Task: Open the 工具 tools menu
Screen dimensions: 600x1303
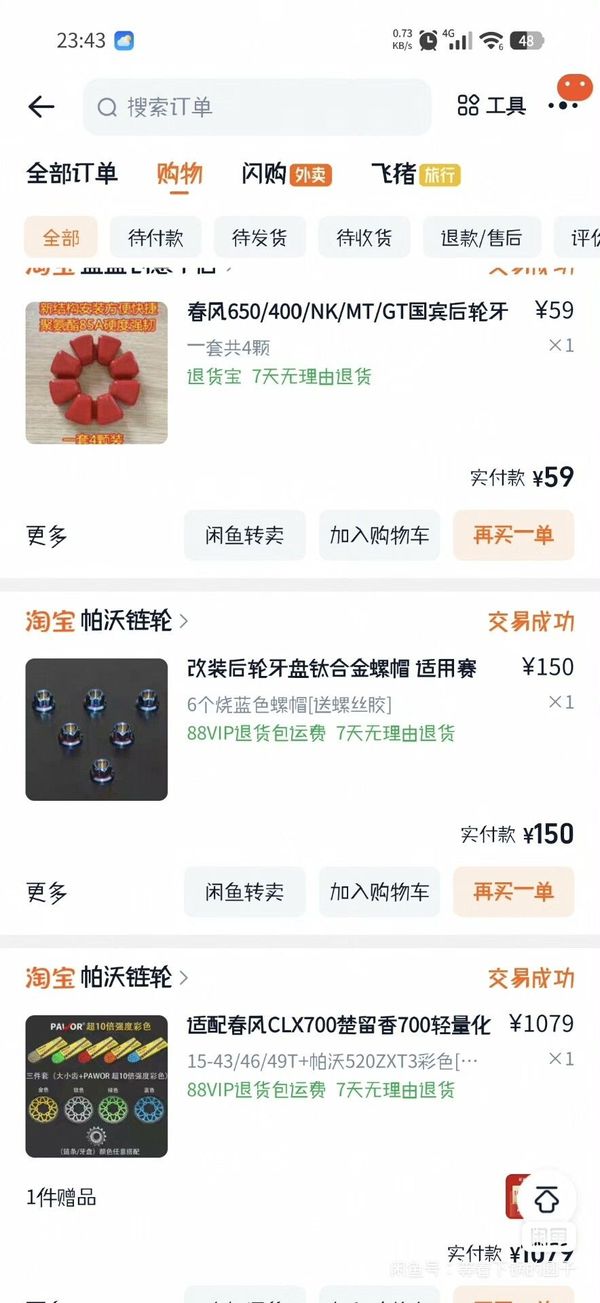Action: click(x=491, y=106)
